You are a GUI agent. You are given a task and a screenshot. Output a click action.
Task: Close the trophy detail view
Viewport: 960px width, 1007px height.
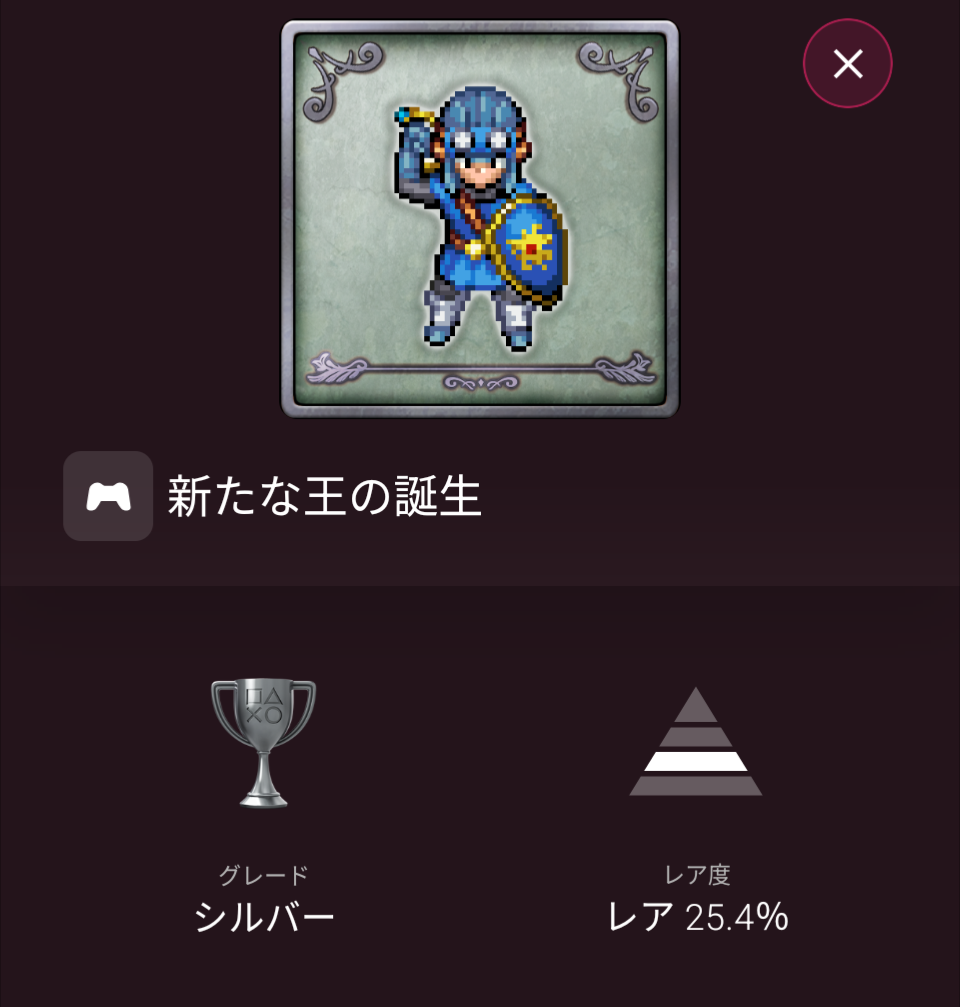[x=847, y=64]
